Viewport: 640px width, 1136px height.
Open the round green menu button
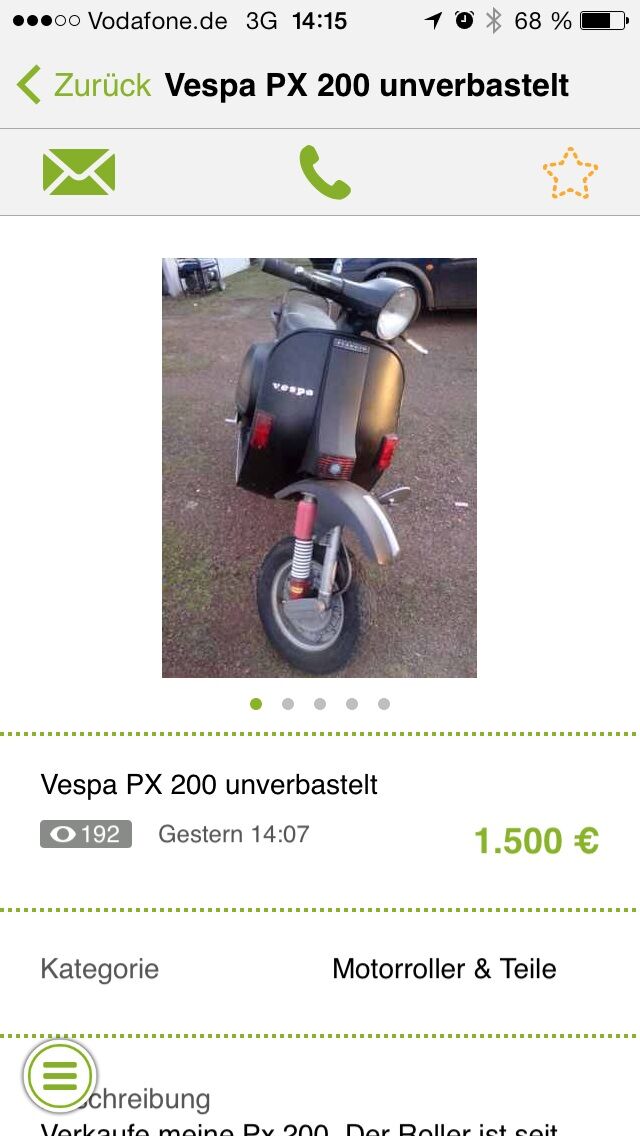pyautogui.click(x=60, y=1075)
